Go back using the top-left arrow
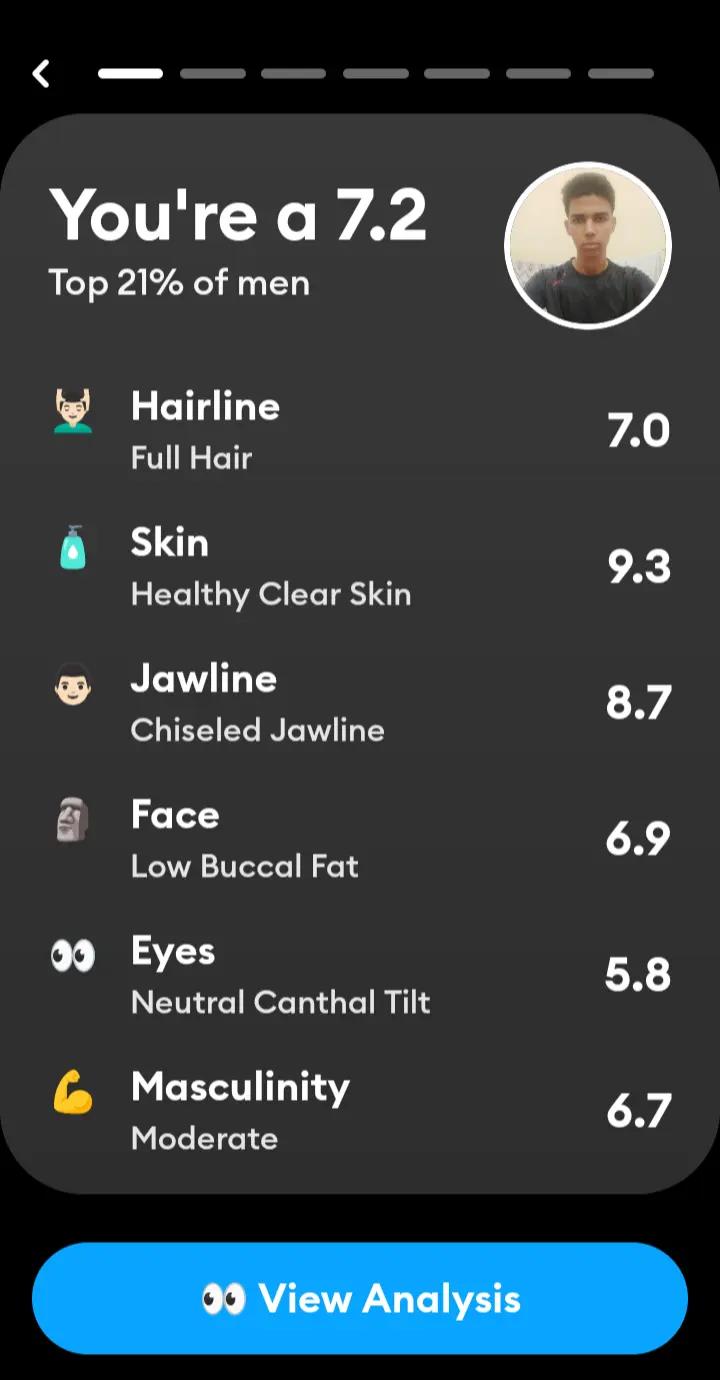Image resolution: width=720 pixels, height=1380 pixels. click(x=41, y=73)
